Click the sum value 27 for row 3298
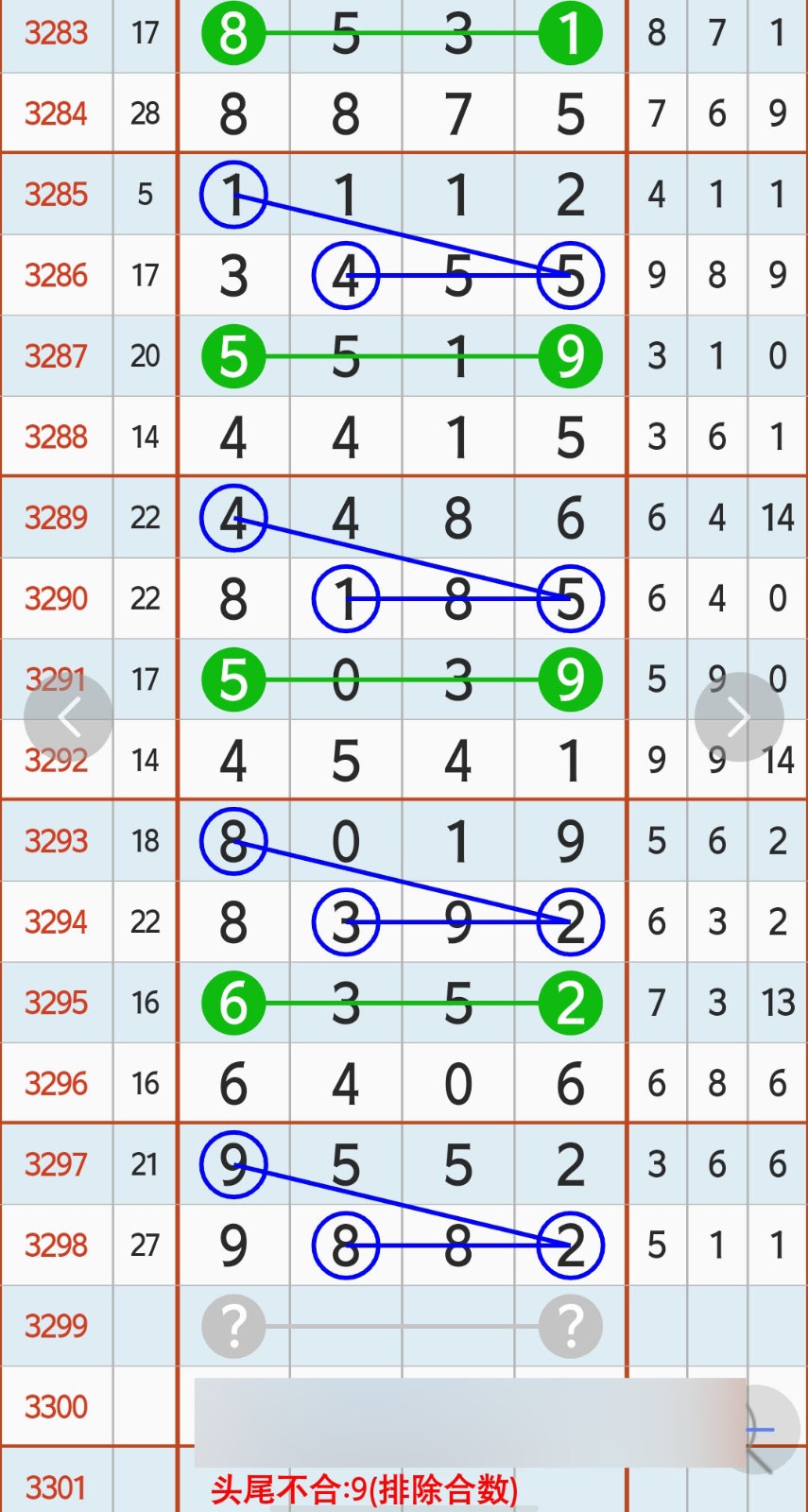Viewport: 808px width, 1512px height. 145,1246
